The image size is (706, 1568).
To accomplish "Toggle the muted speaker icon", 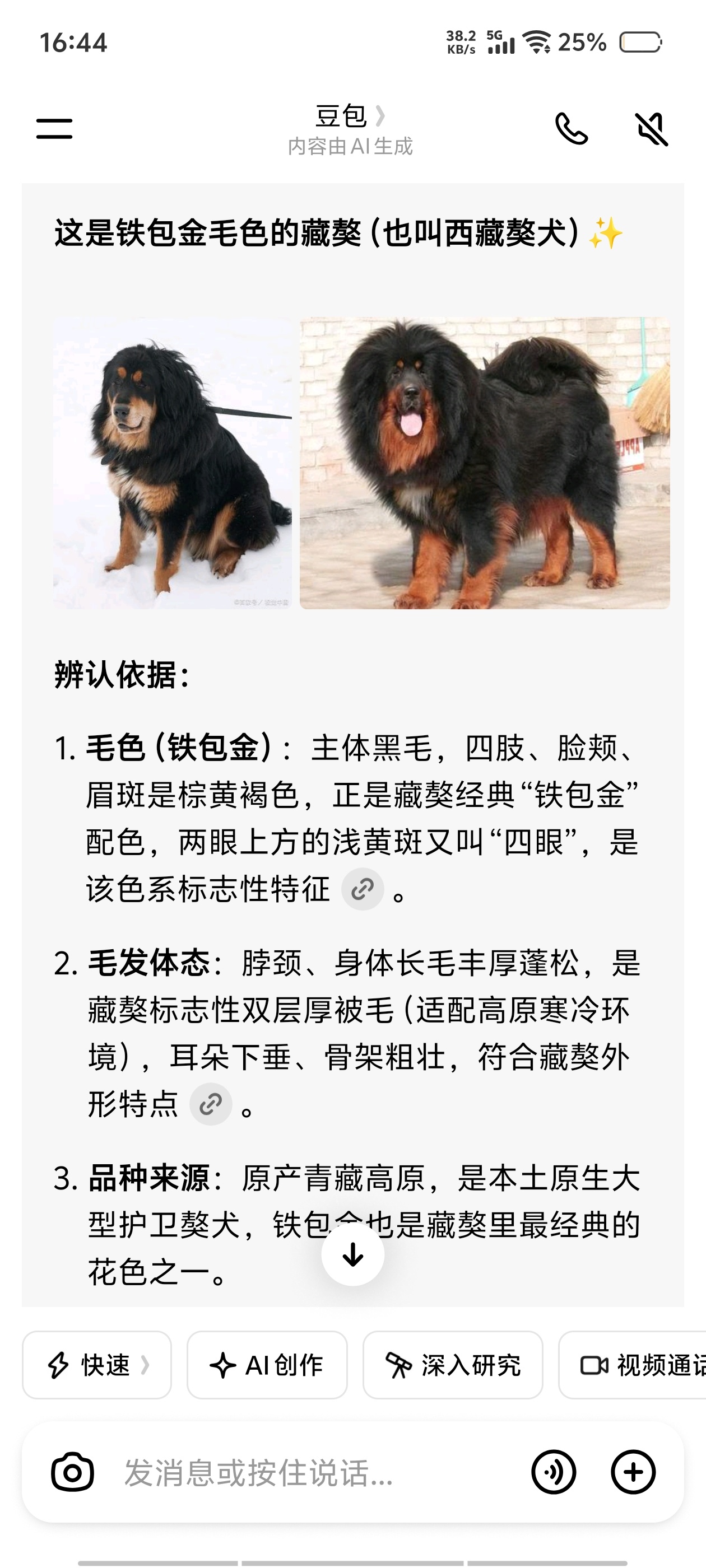I will 652,129.
